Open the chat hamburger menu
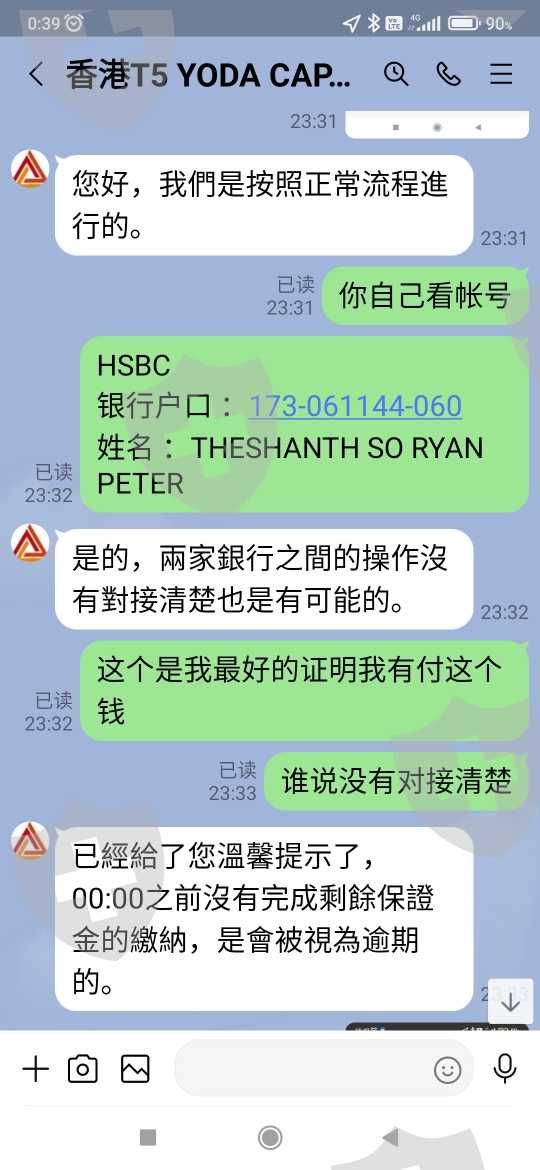The image size is (540, 1170). click(x=500, y=74)
